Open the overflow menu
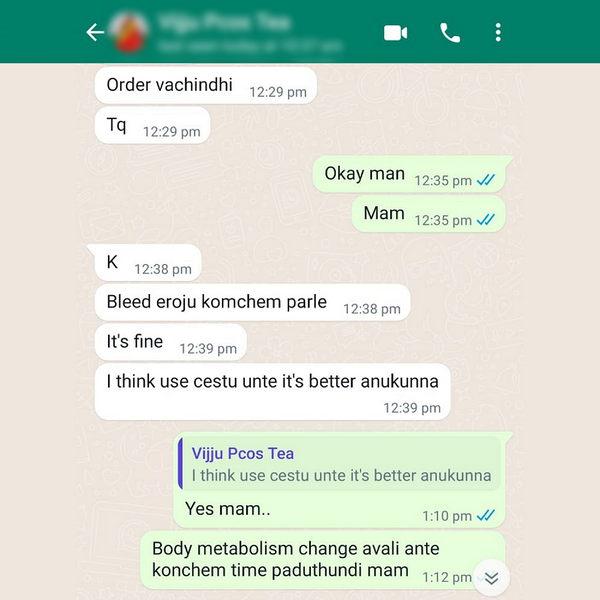Viewport: 600px width, 600px height. 498,33
